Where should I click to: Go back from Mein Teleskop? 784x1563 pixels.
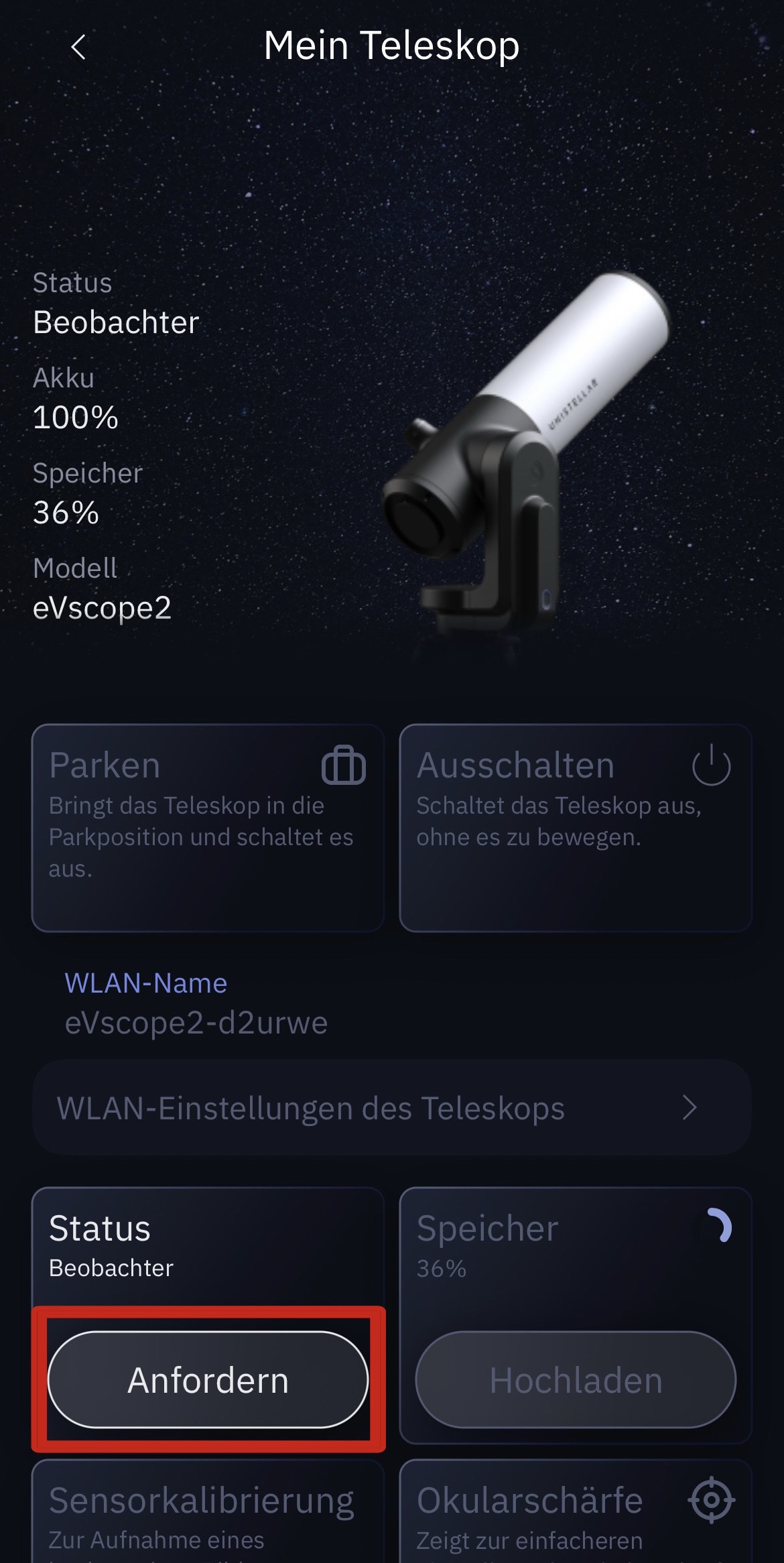click(78, 48)
